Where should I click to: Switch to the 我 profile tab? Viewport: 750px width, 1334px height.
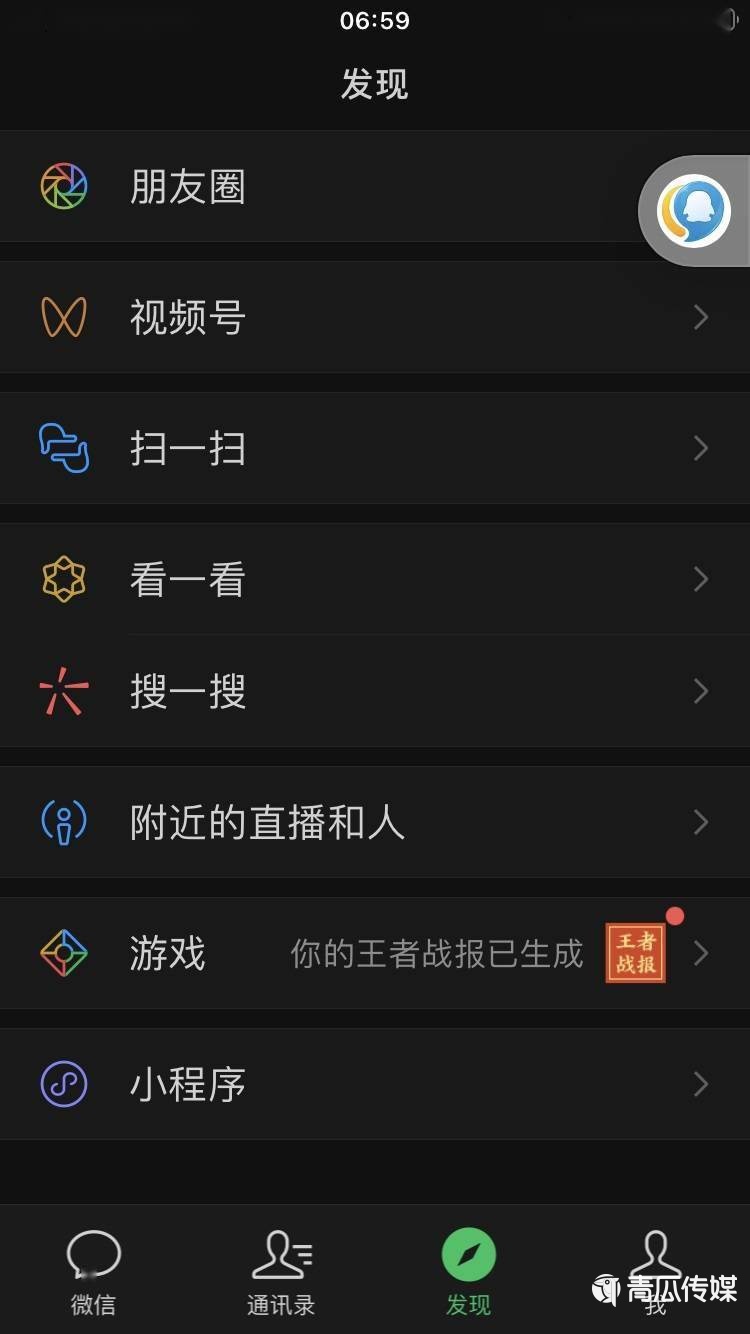coord(656,1272)
